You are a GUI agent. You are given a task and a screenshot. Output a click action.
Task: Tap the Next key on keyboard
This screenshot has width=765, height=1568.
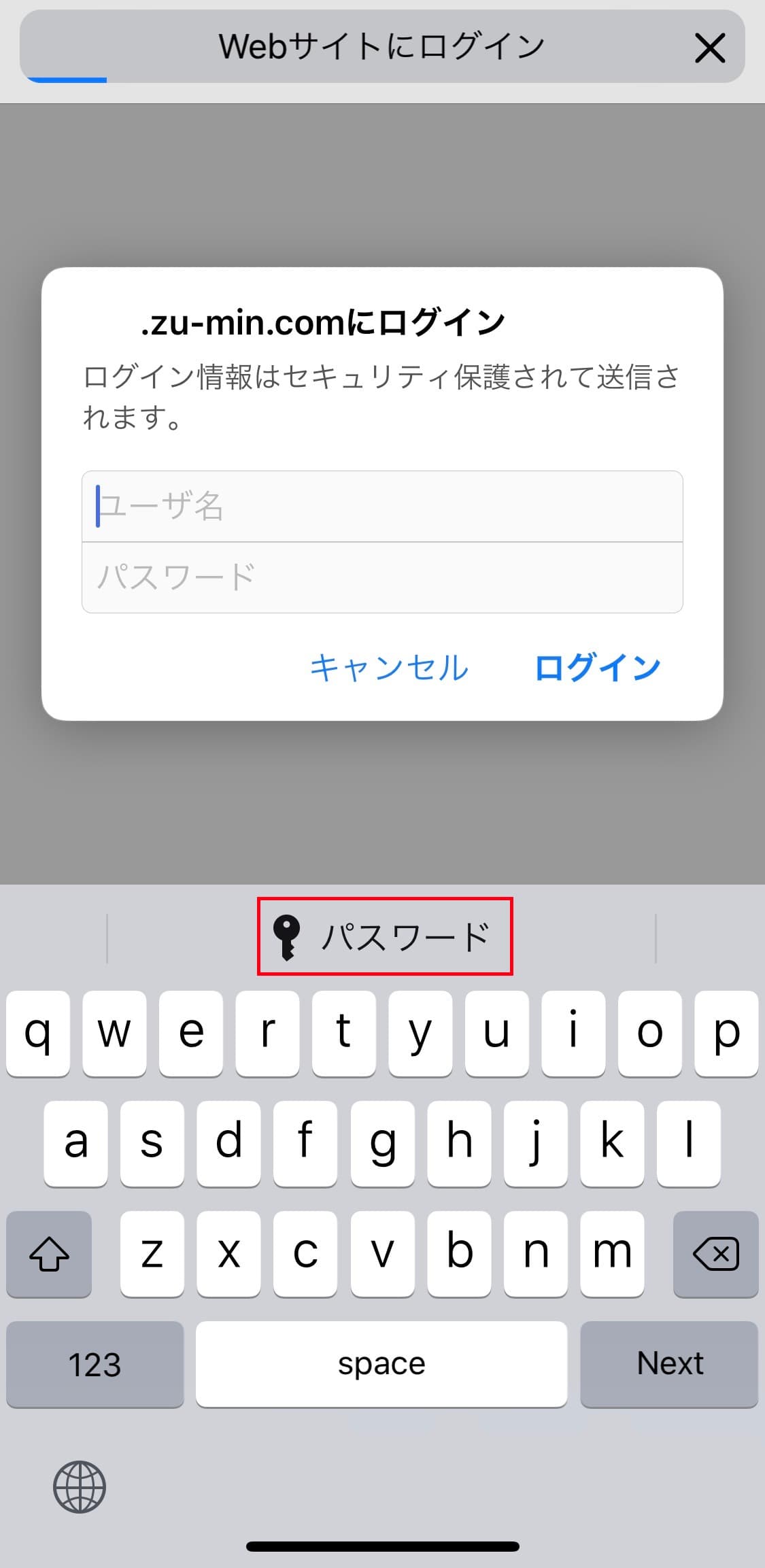click(x=669, y=1363)
